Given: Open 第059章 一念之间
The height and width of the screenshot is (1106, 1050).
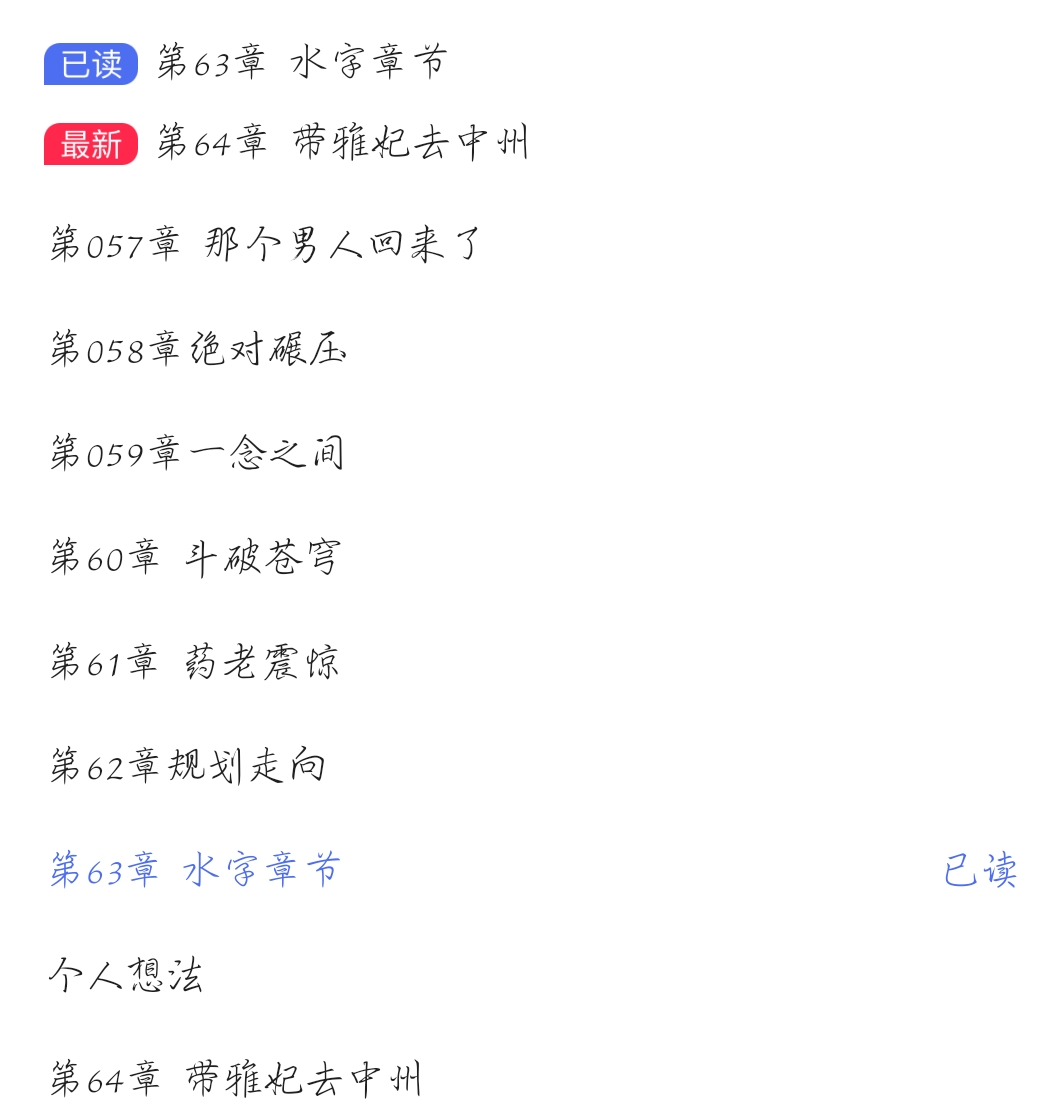Looking at the screenshot, I should pos(198,453).
